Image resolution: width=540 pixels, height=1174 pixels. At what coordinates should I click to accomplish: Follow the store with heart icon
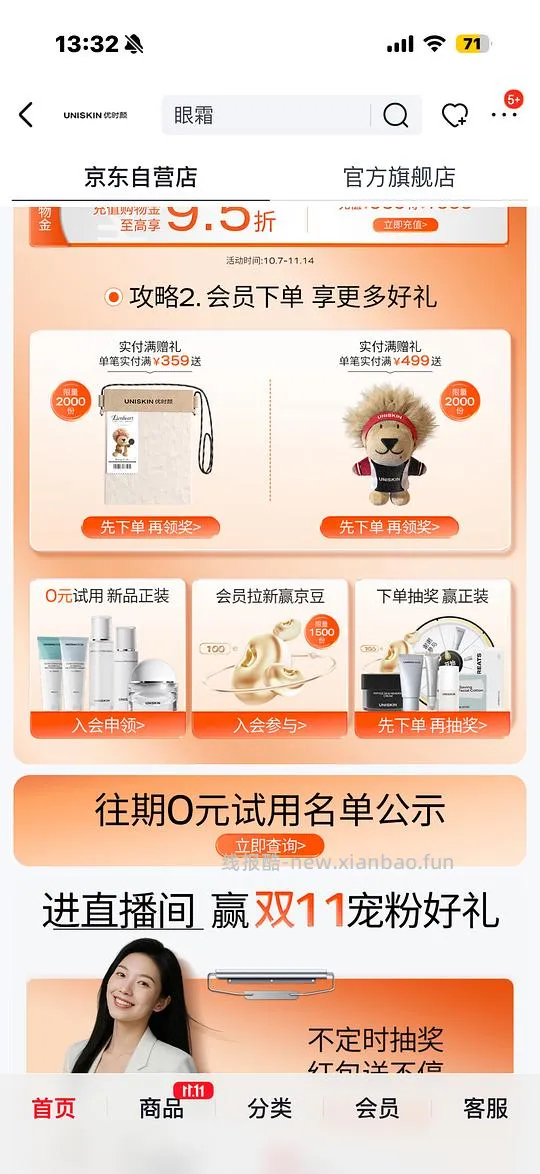455,115
